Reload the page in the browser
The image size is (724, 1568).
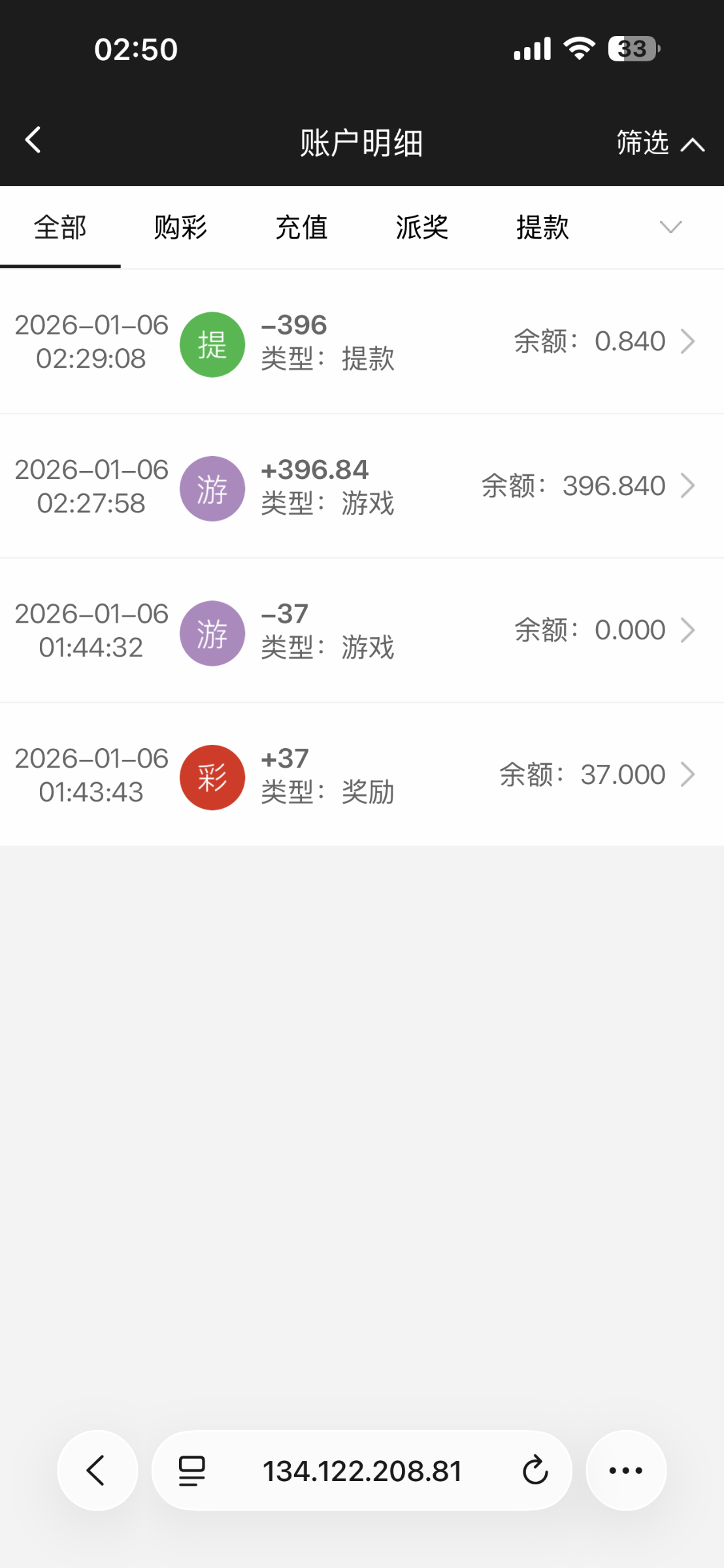(535, 1471)
